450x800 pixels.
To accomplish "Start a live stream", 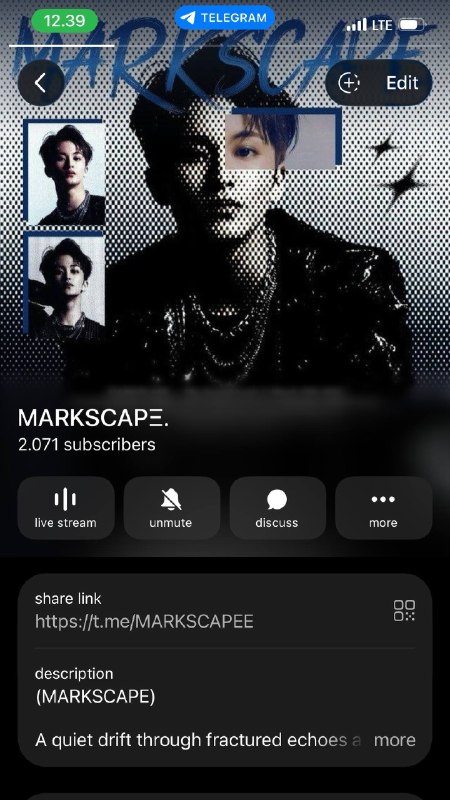I will 66,508.
